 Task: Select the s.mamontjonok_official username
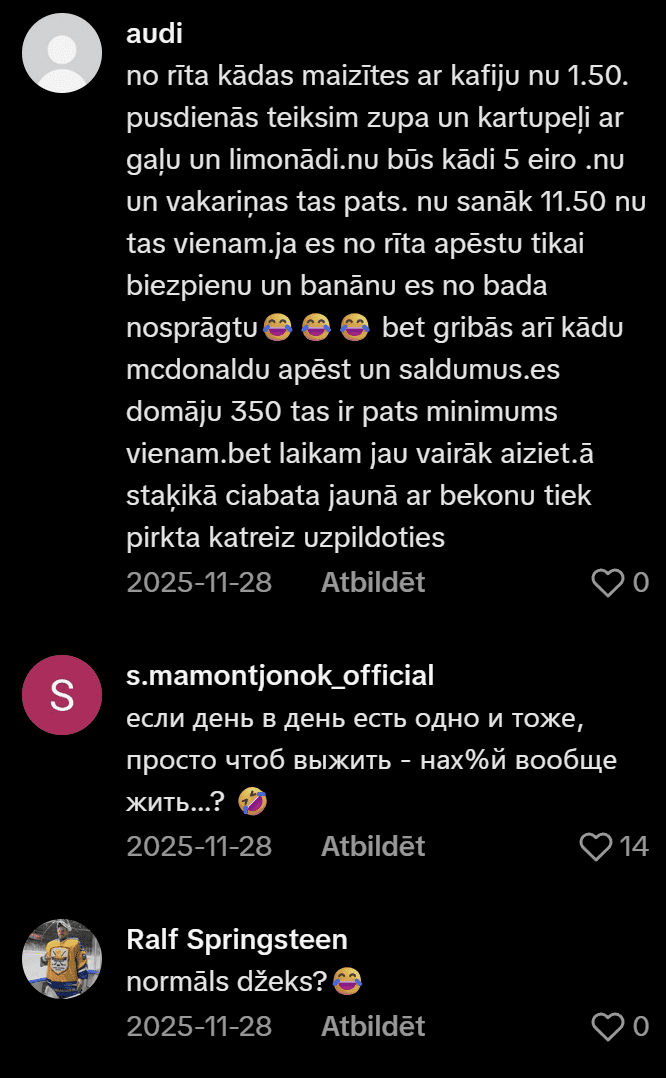tap(280, 675)
